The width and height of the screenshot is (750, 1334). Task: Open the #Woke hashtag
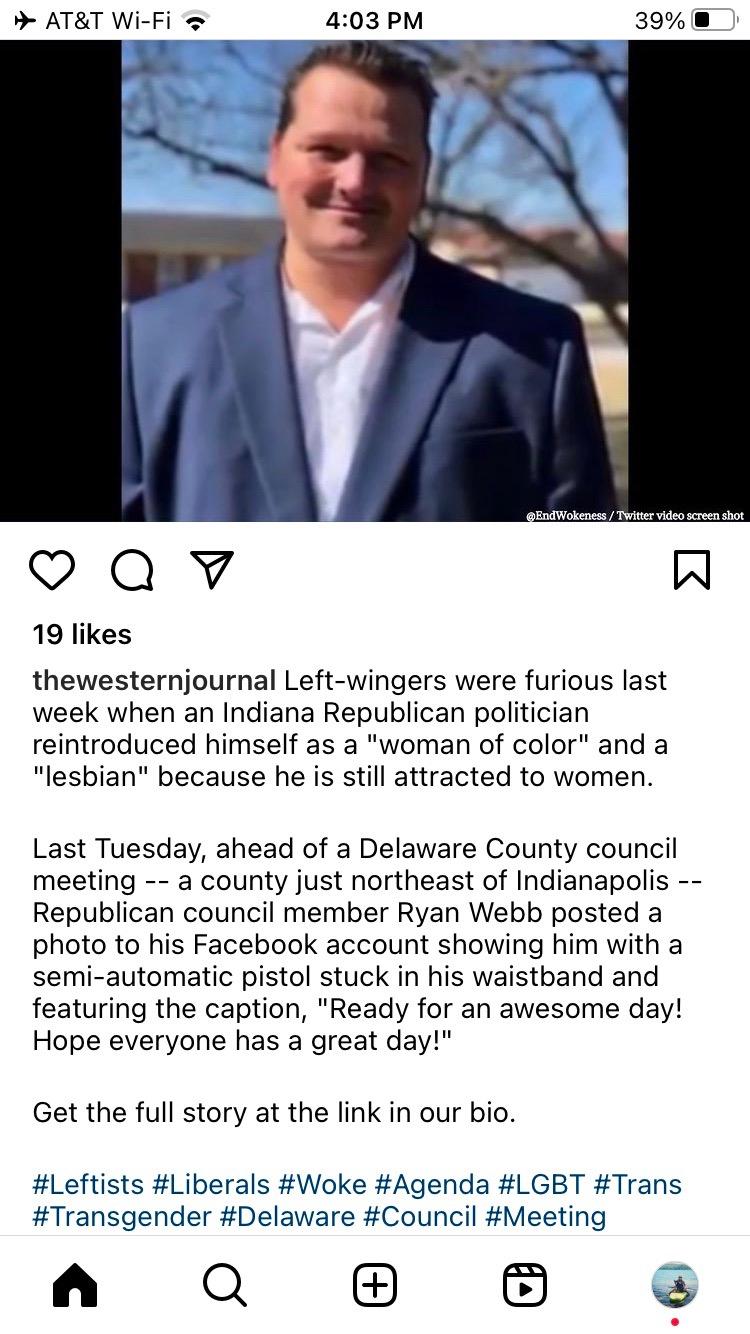pos(323,1185)
